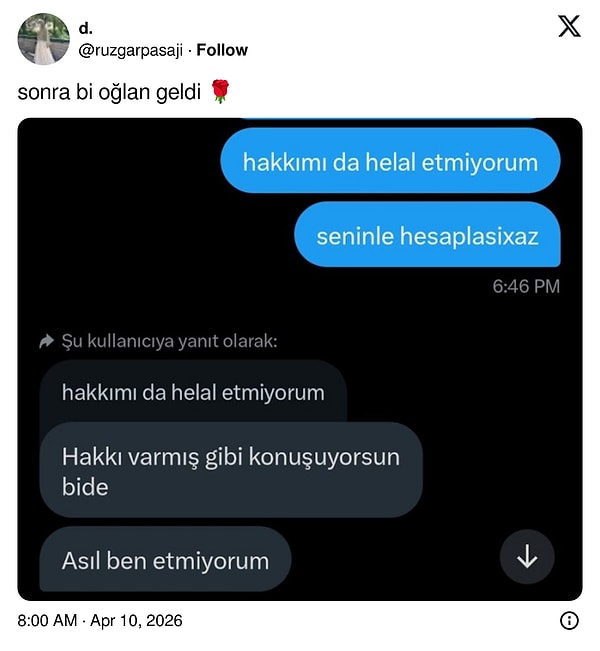The width and height of the screenshot is (600, 651).
Task: Open d.'s profile avatar
Action: pyautogui.click(x=44, y=39)
